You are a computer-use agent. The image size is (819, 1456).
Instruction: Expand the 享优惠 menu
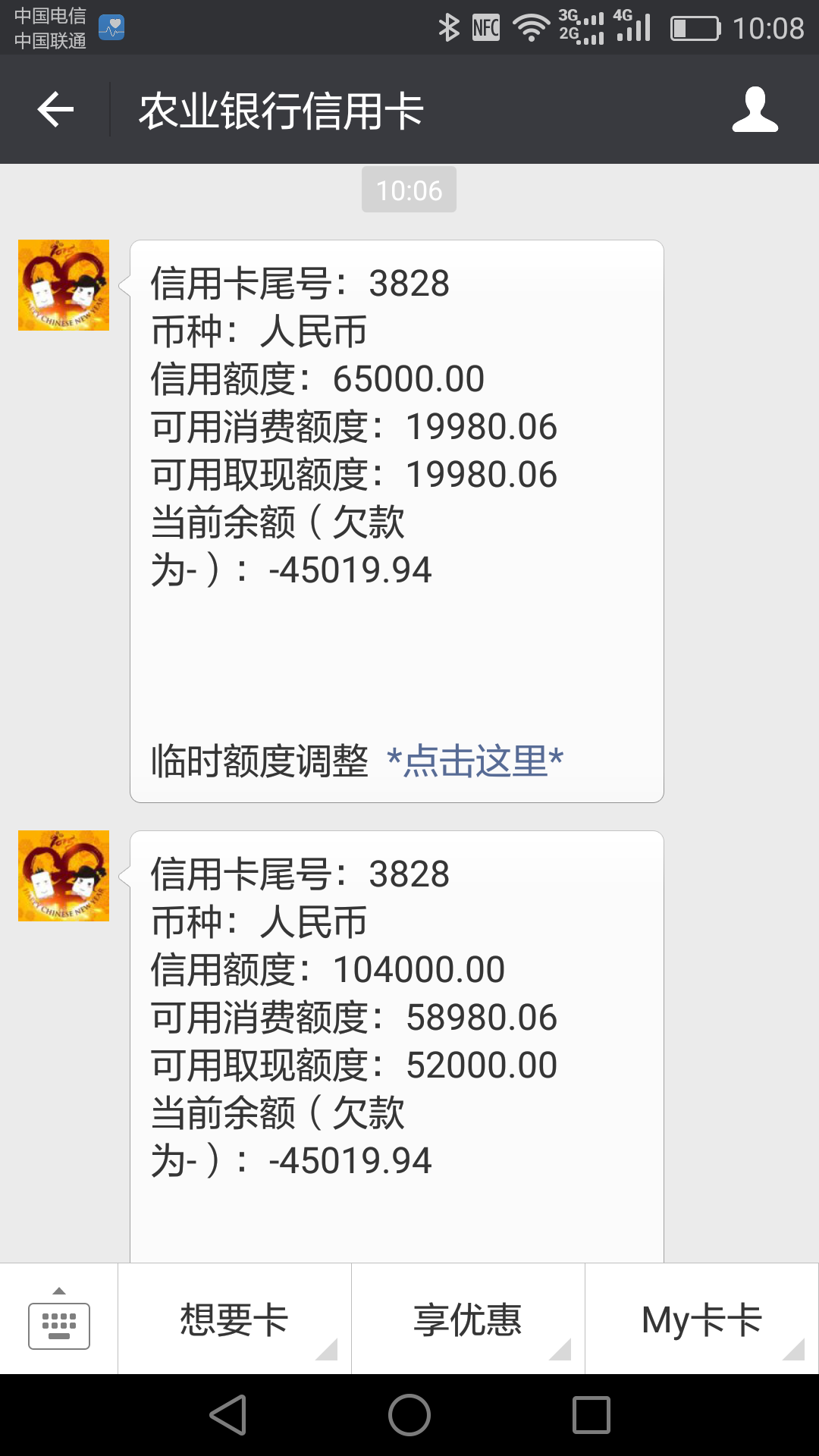tap(468, 1319)
